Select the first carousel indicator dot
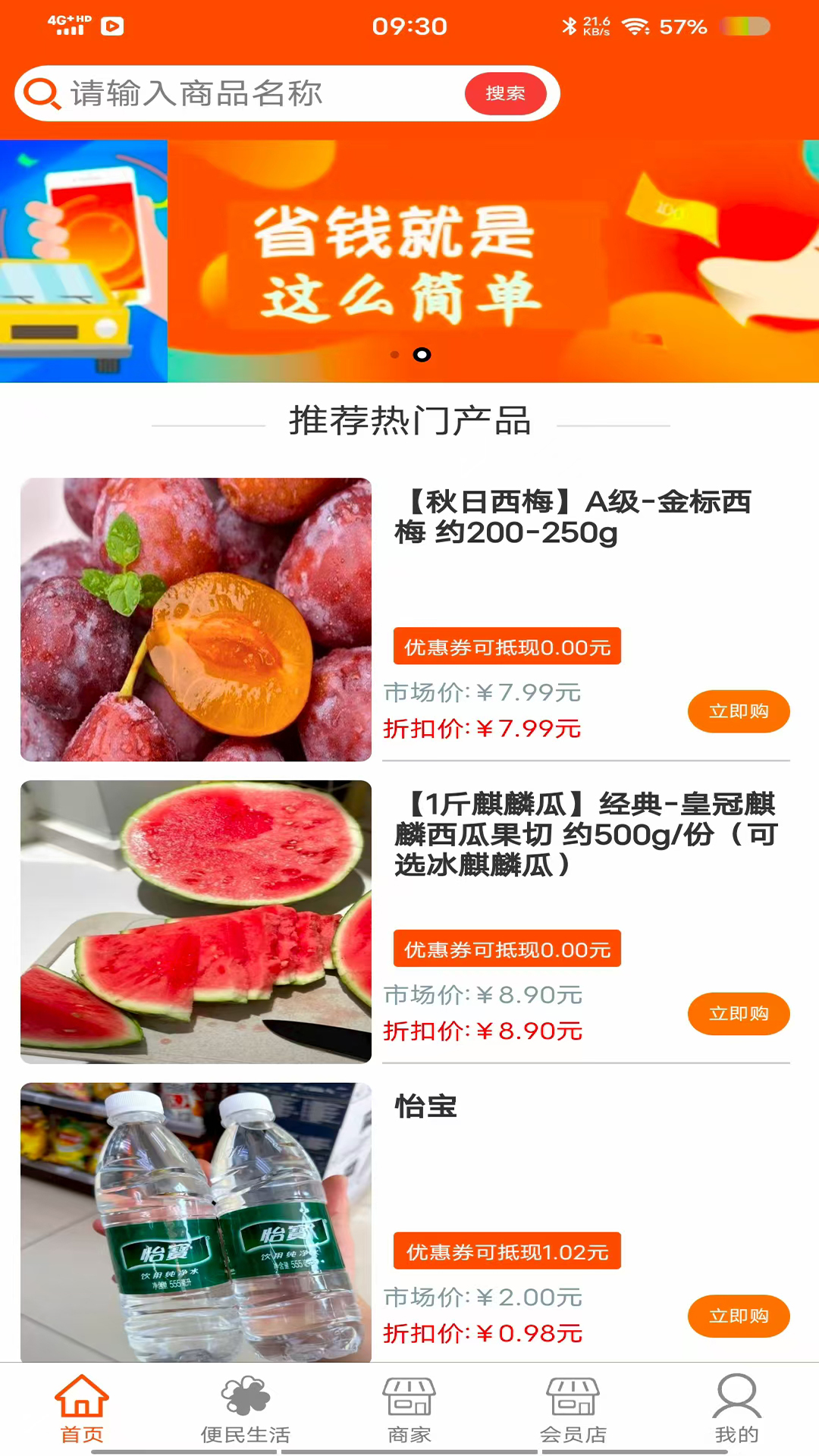The image size is (819, 1456). [x=395, y=355]
